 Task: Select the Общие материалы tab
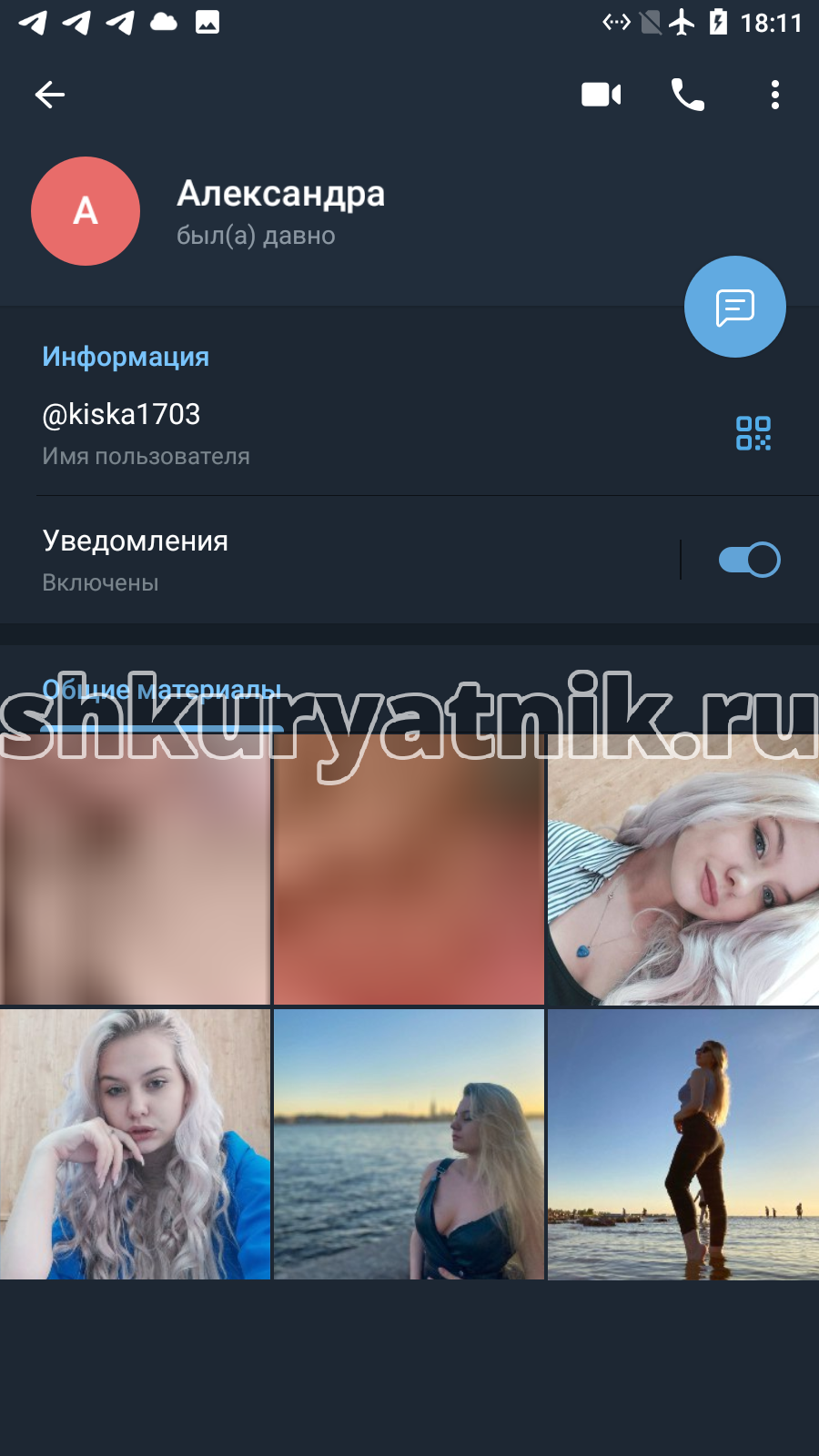162,692
